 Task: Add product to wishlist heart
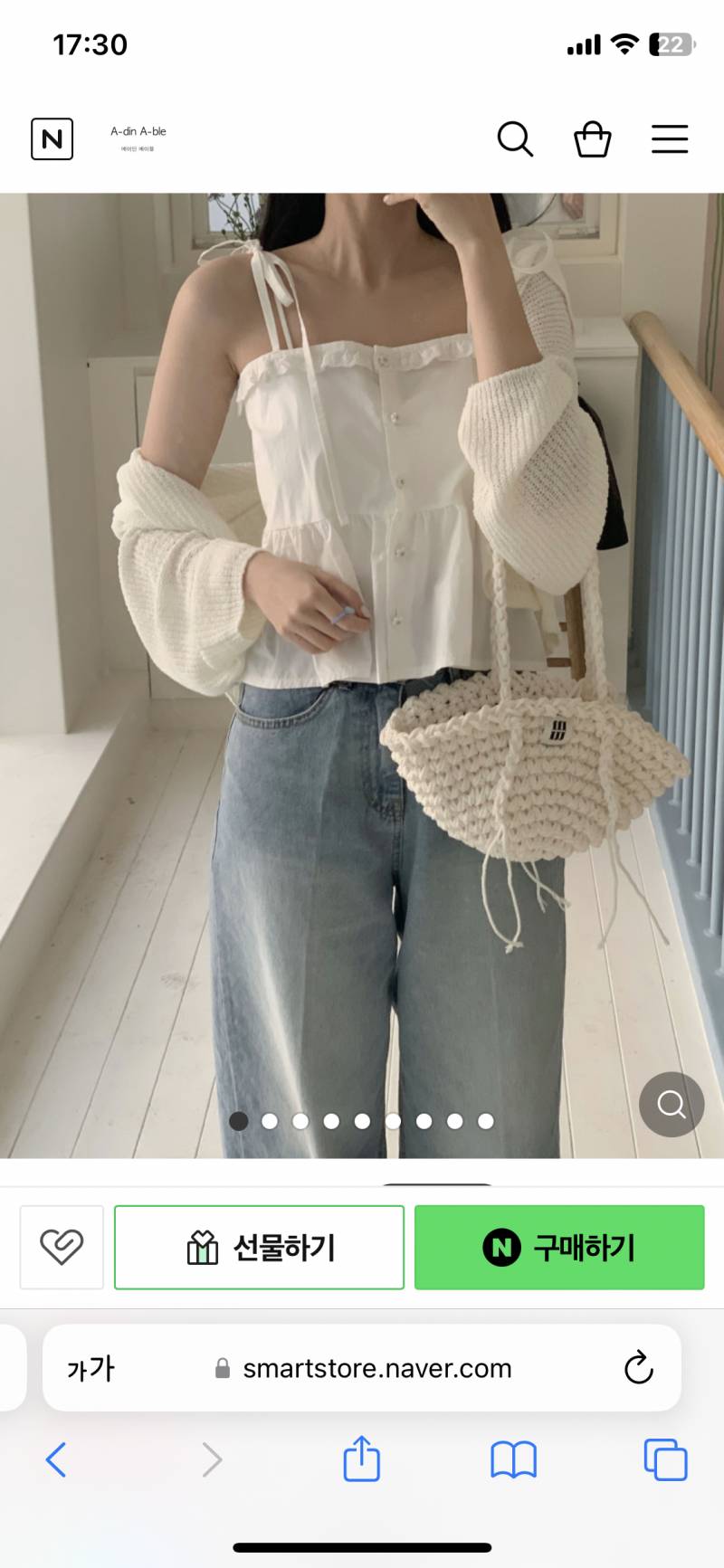tap(62, 1247)
